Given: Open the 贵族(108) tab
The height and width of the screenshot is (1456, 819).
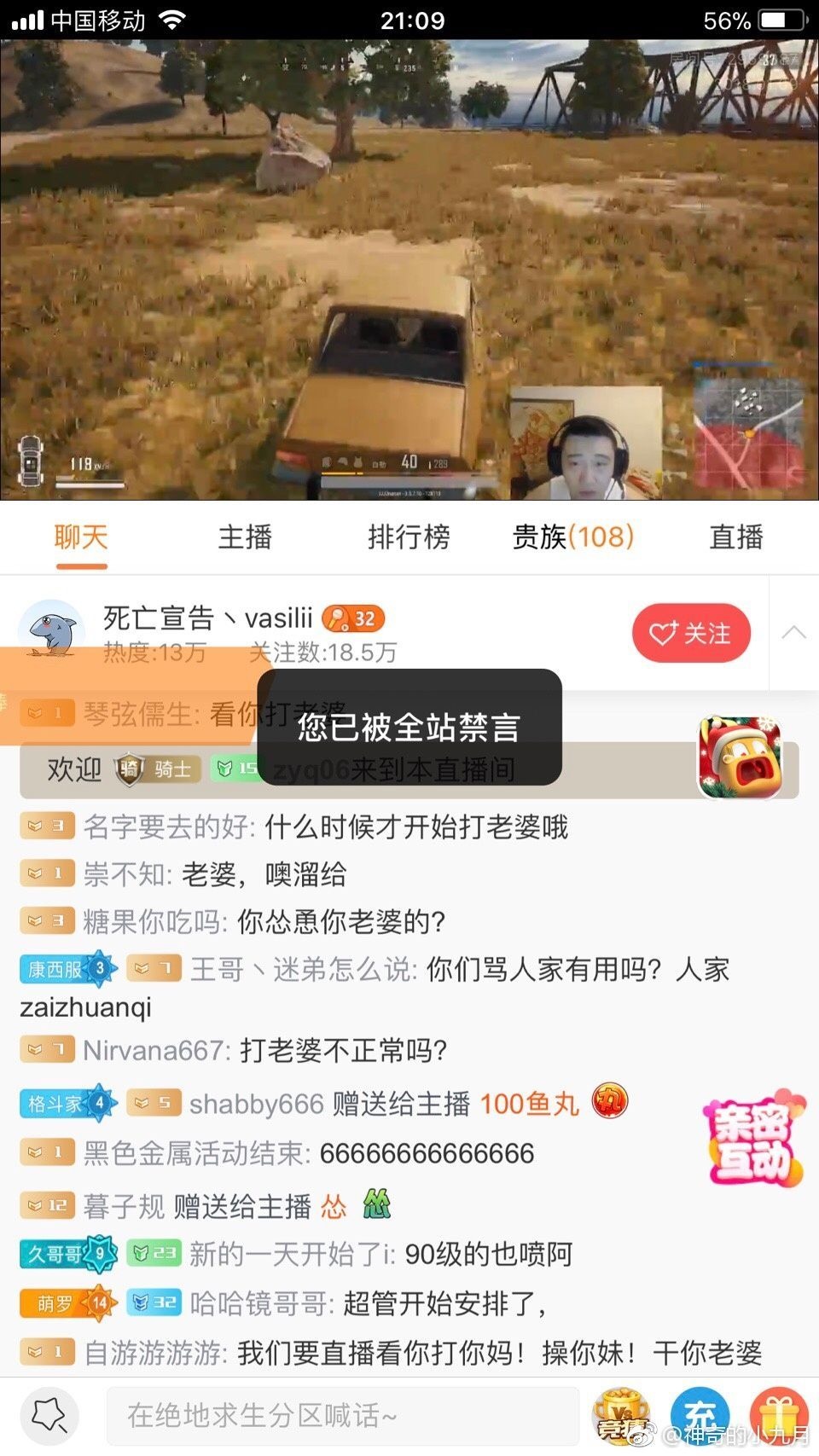Looking at the screenshot, I should [572, 537].
